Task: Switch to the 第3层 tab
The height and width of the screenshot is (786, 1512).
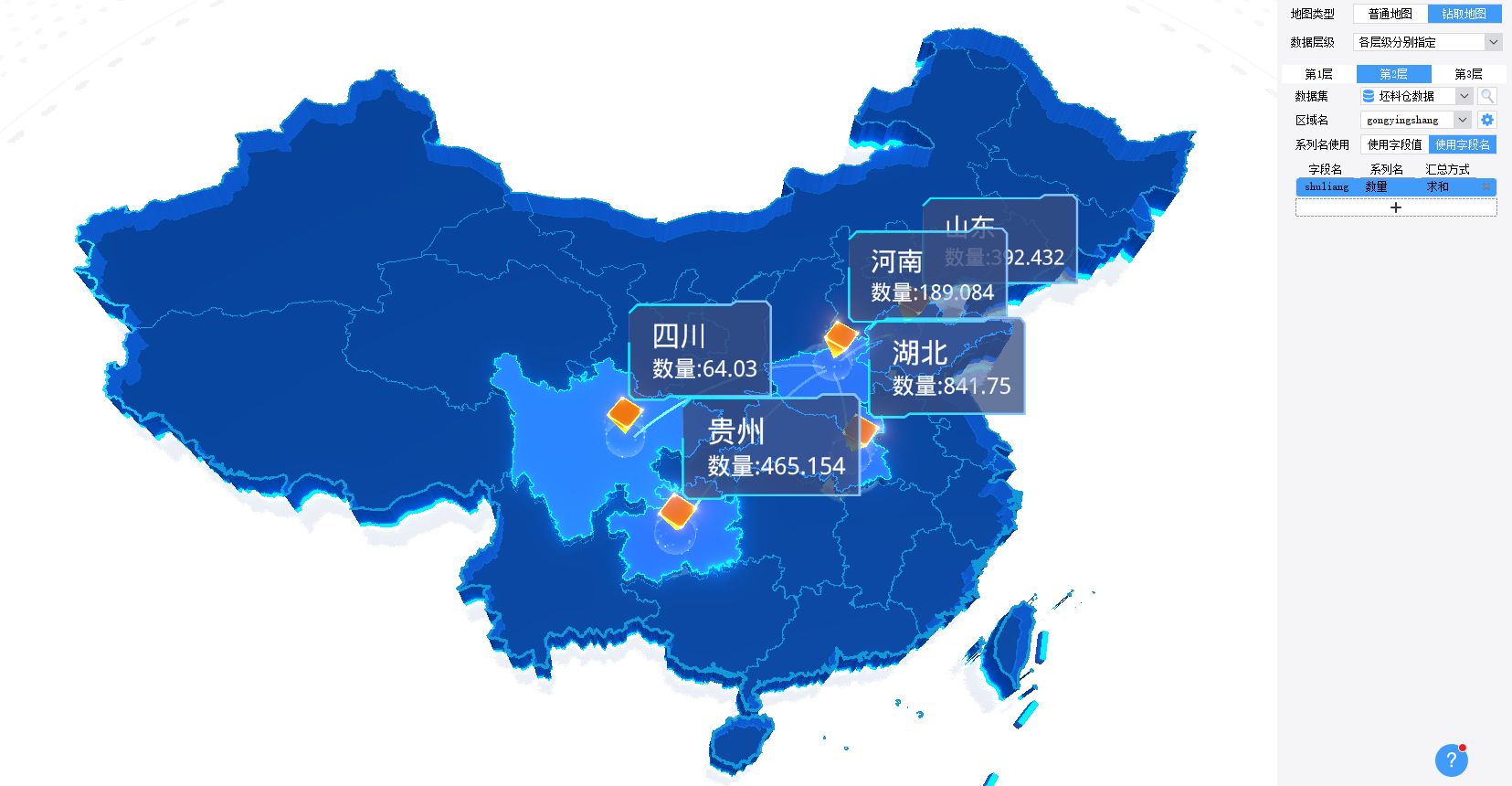Action: [x=1468, y=74]
